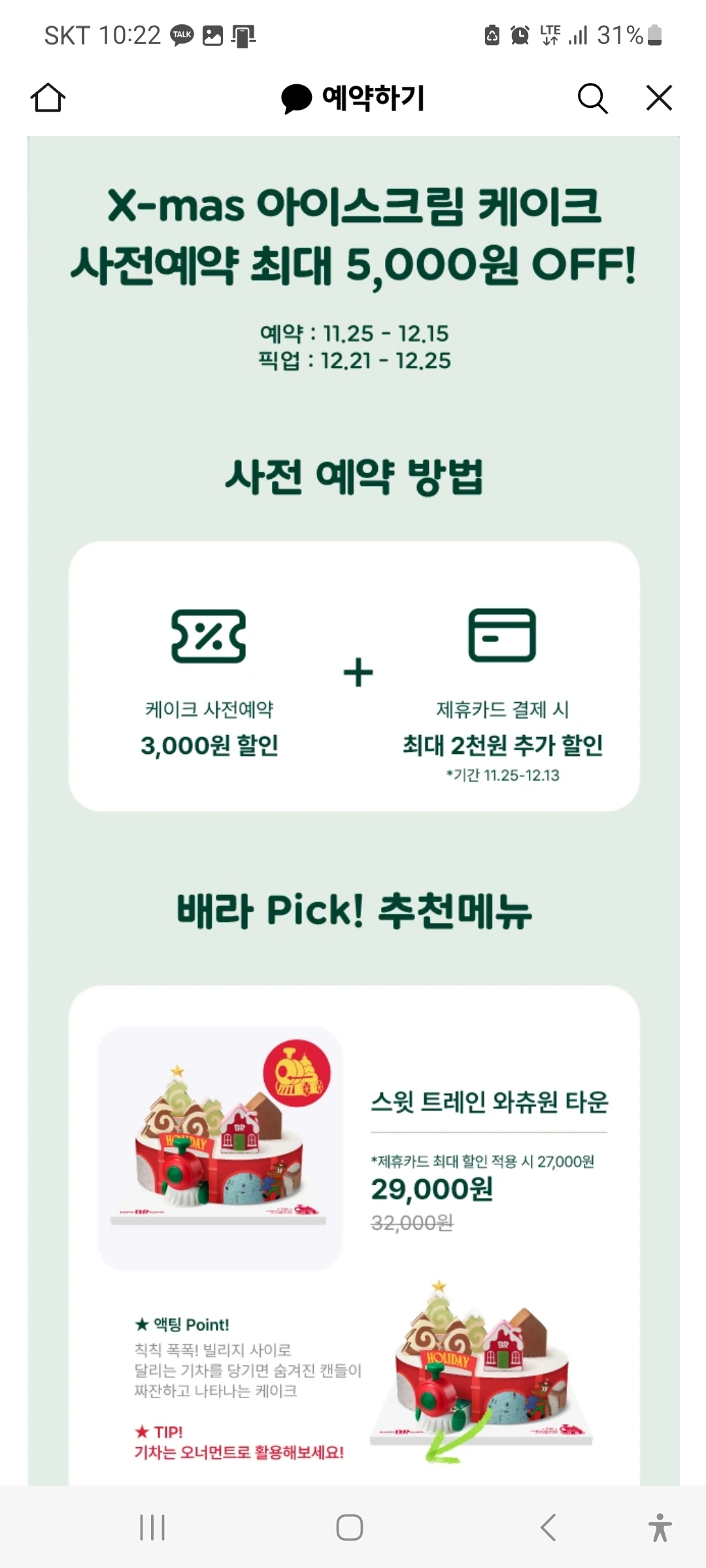706x1568 pixels.
Task: Click the chat bubble icon beside 예약하기
Action: pyautogui.click(x=295, y=99)
